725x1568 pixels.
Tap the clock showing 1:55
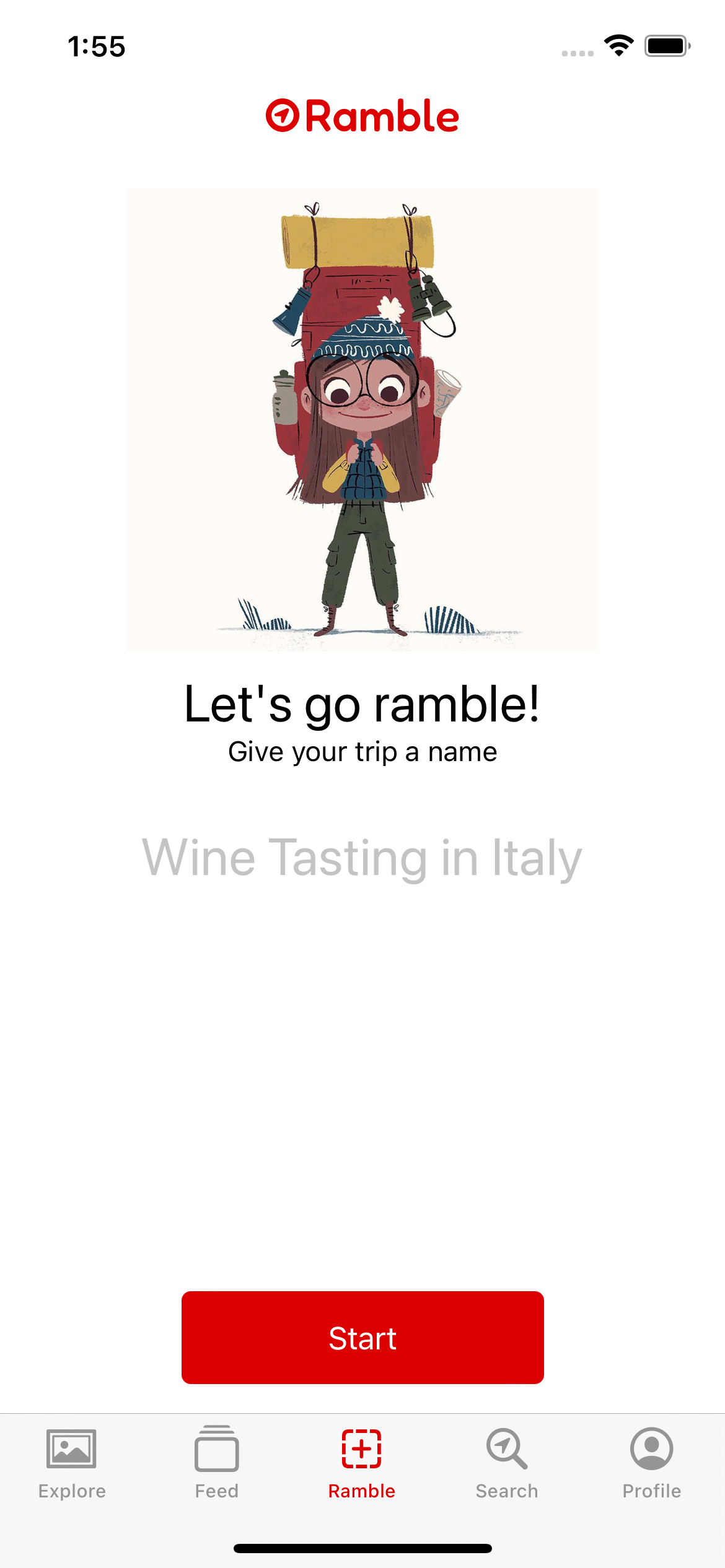click(96, 45)
